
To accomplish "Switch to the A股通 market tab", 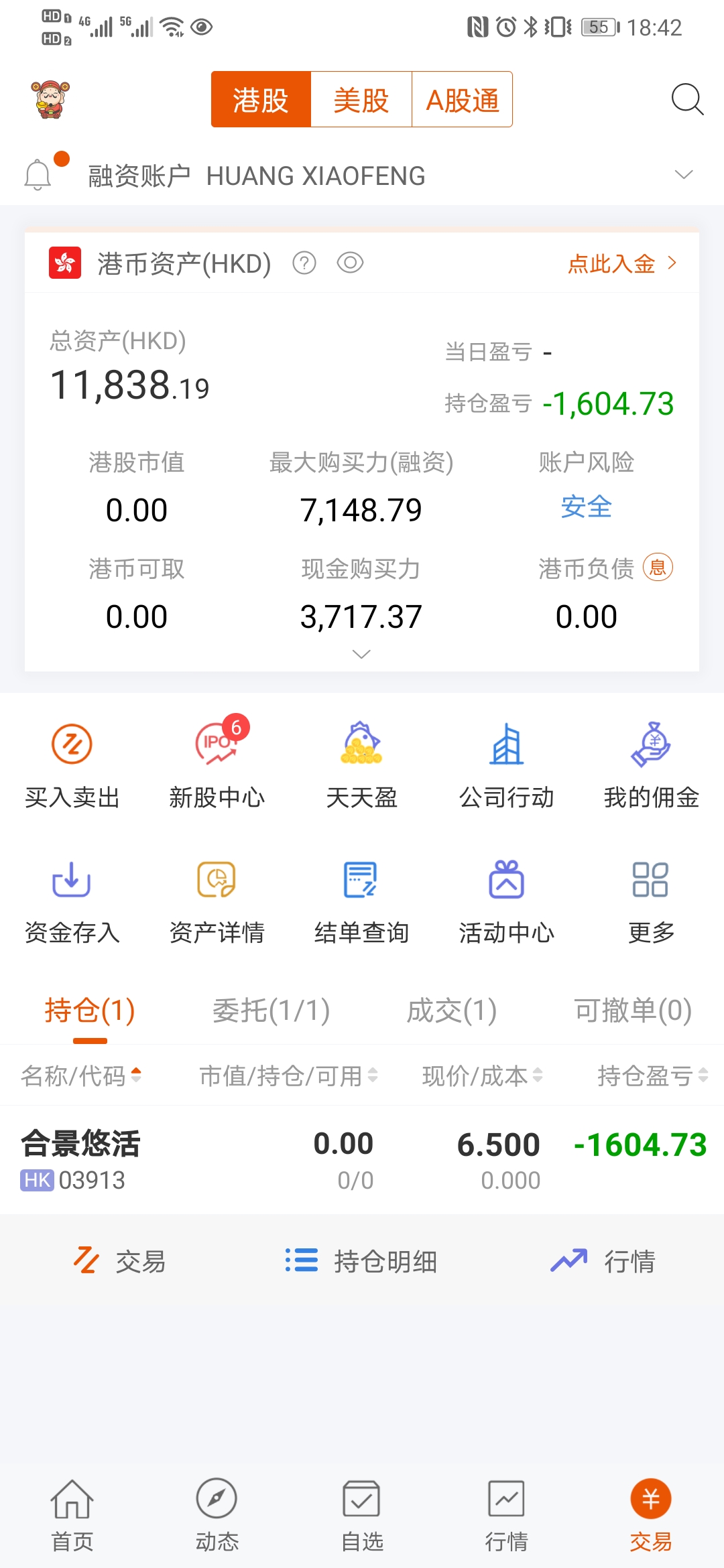I will (x=463, y=100).
